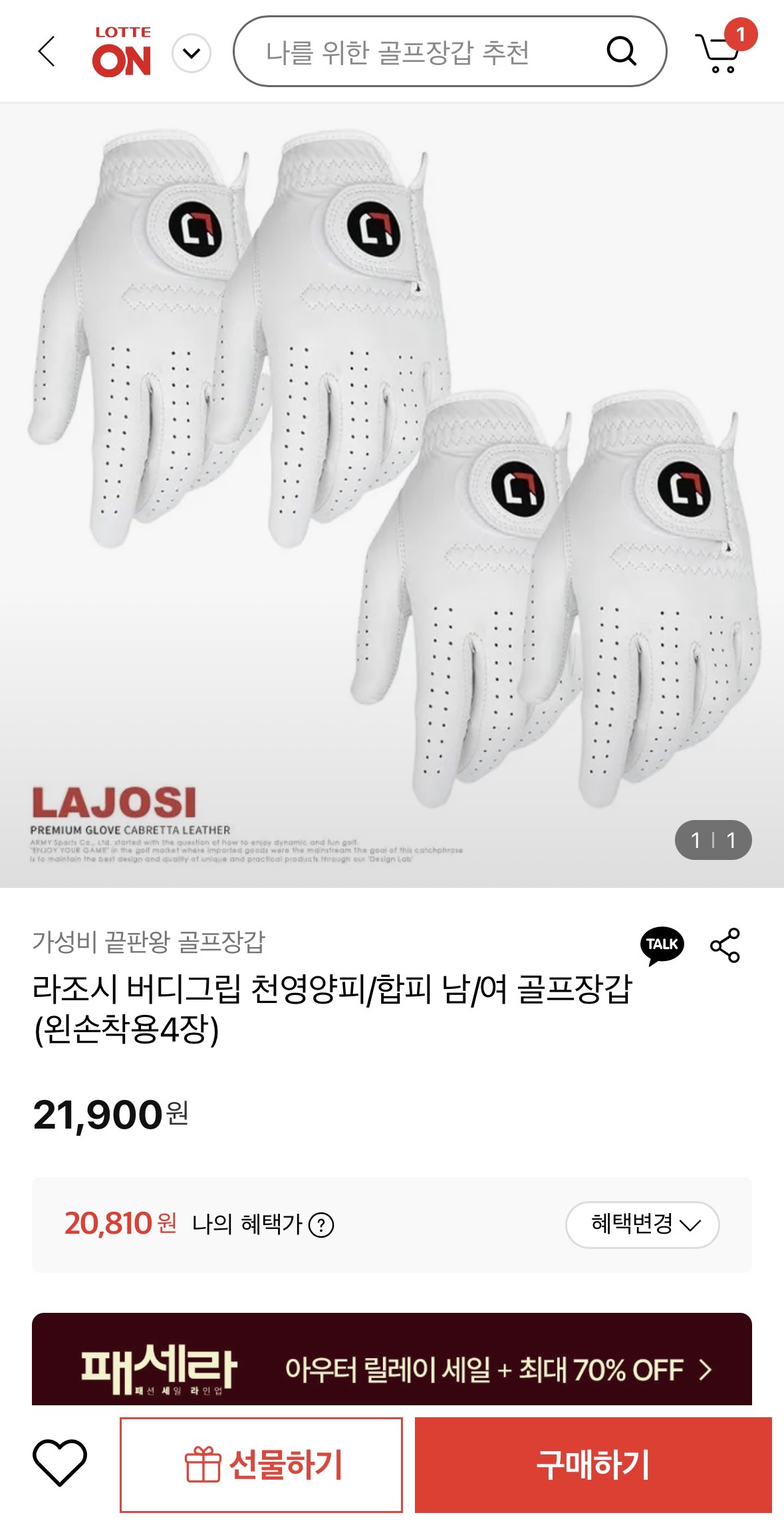Open the LOTTE ON home logo
The height and width of the screenshot is (1525, 784).
122,52
